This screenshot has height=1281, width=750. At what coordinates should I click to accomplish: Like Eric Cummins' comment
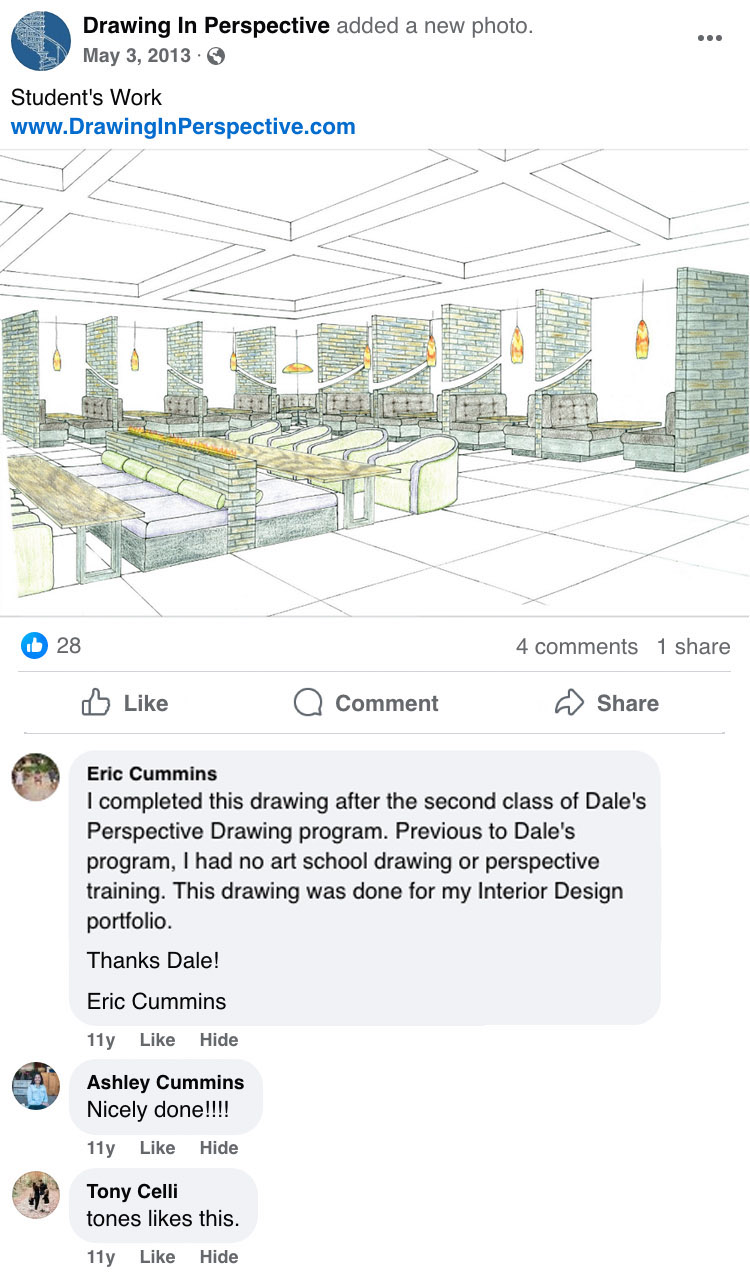pyautogui.click(x=157, y=1040)
